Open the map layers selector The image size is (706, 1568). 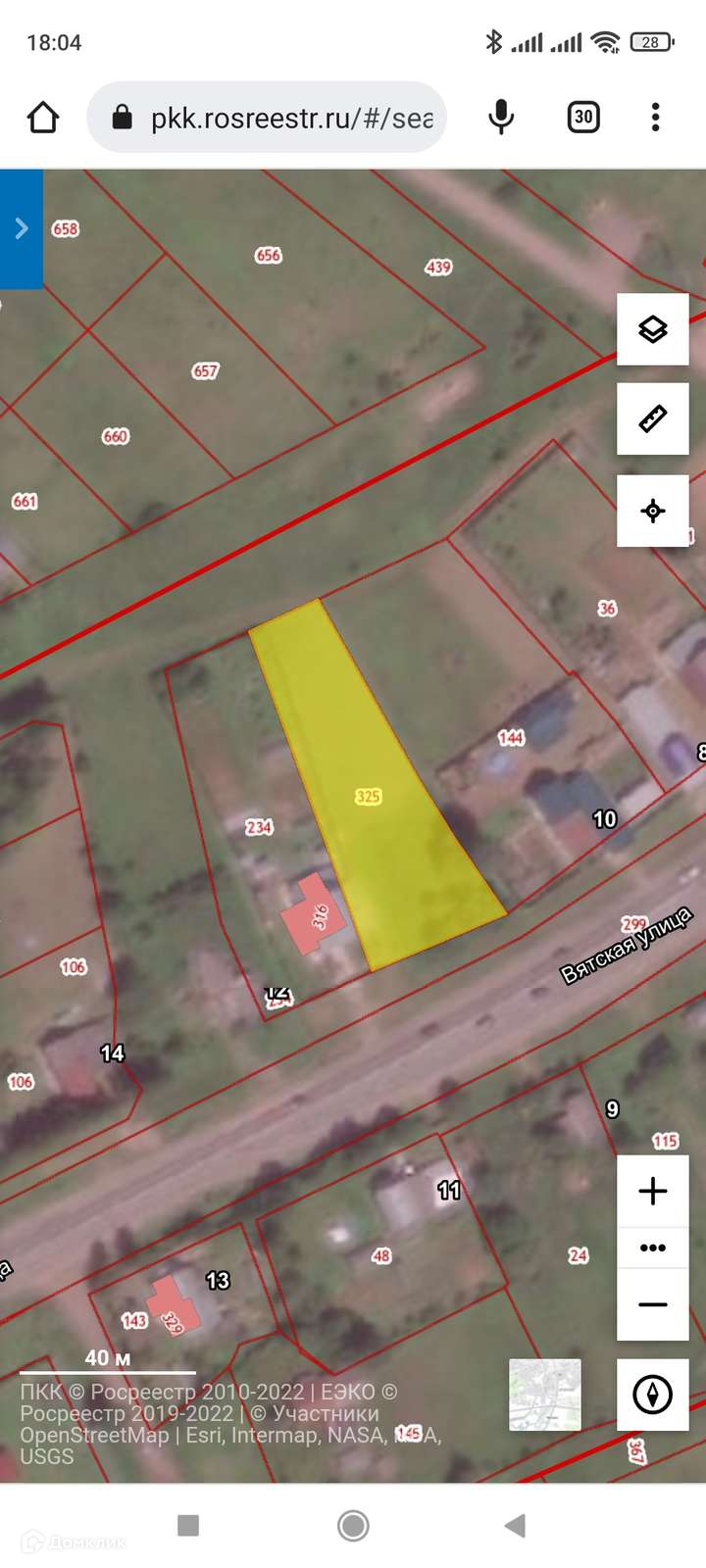click(652, 329)
